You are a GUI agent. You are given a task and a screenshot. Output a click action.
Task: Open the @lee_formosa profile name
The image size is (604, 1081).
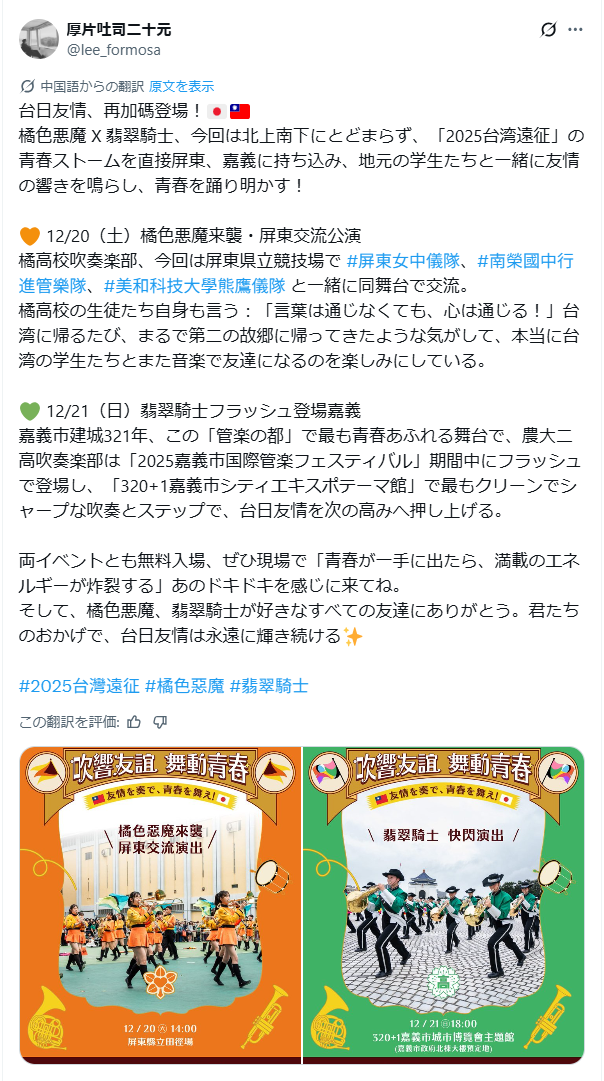(x=114, y=49)
